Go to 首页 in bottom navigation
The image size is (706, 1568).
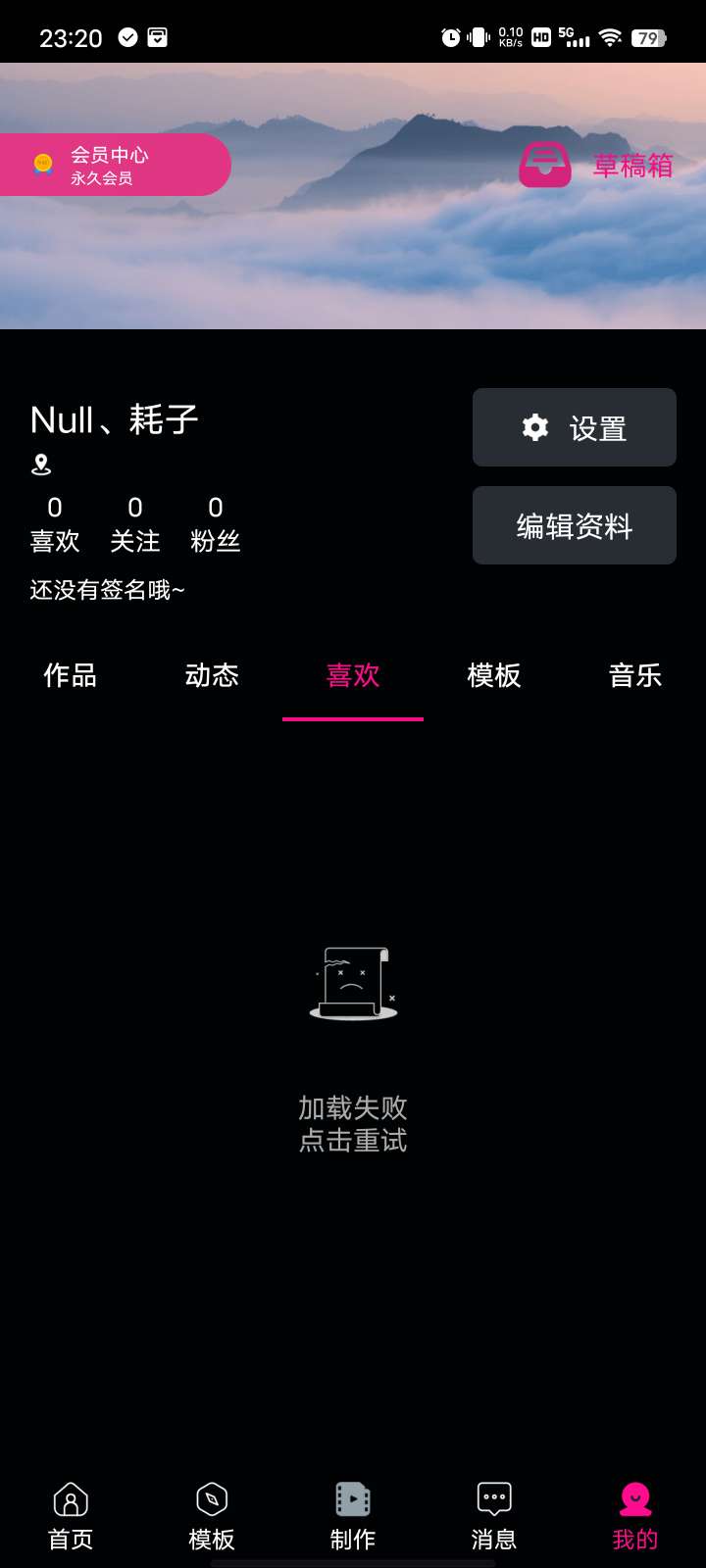pyautogui.click(x=71, y=1515)
